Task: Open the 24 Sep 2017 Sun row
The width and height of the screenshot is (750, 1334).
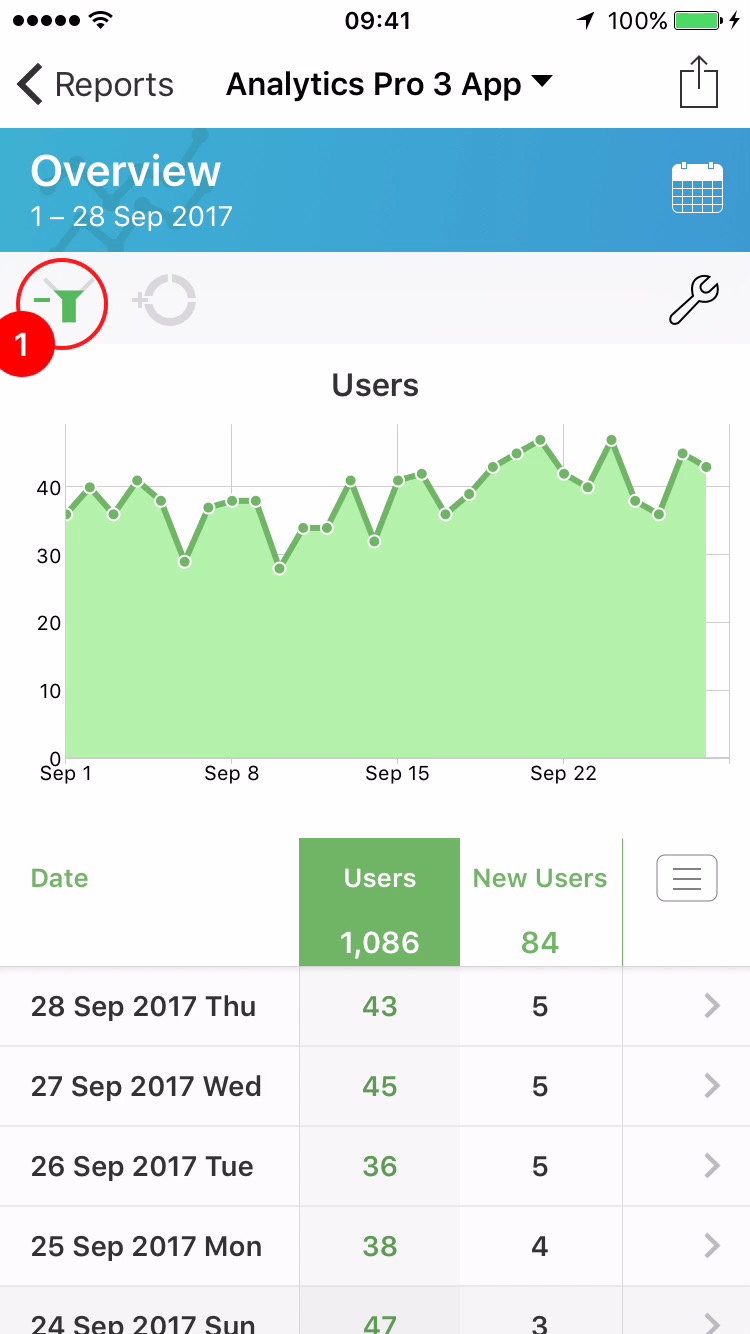Action: pyautogui.click(x=375, y=1320)
